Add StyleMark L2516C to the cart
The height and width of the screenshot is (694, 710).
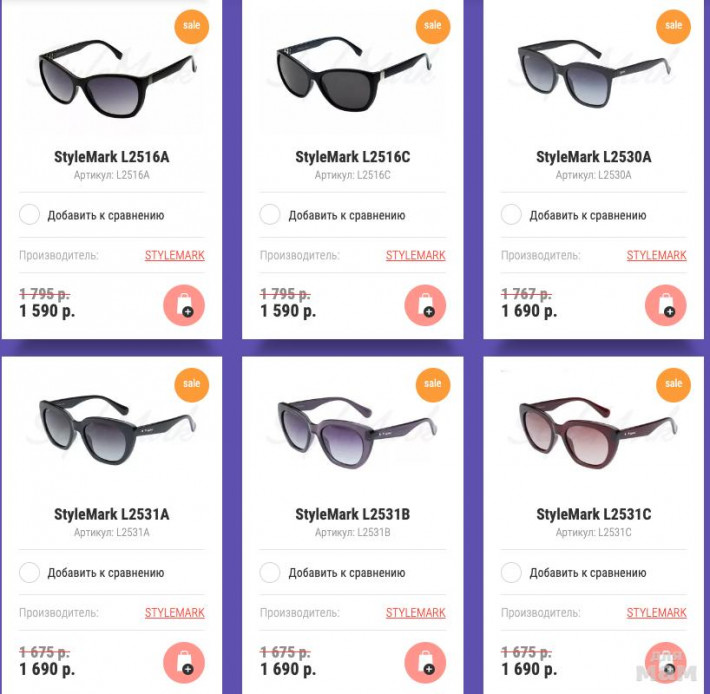[425, 305]
